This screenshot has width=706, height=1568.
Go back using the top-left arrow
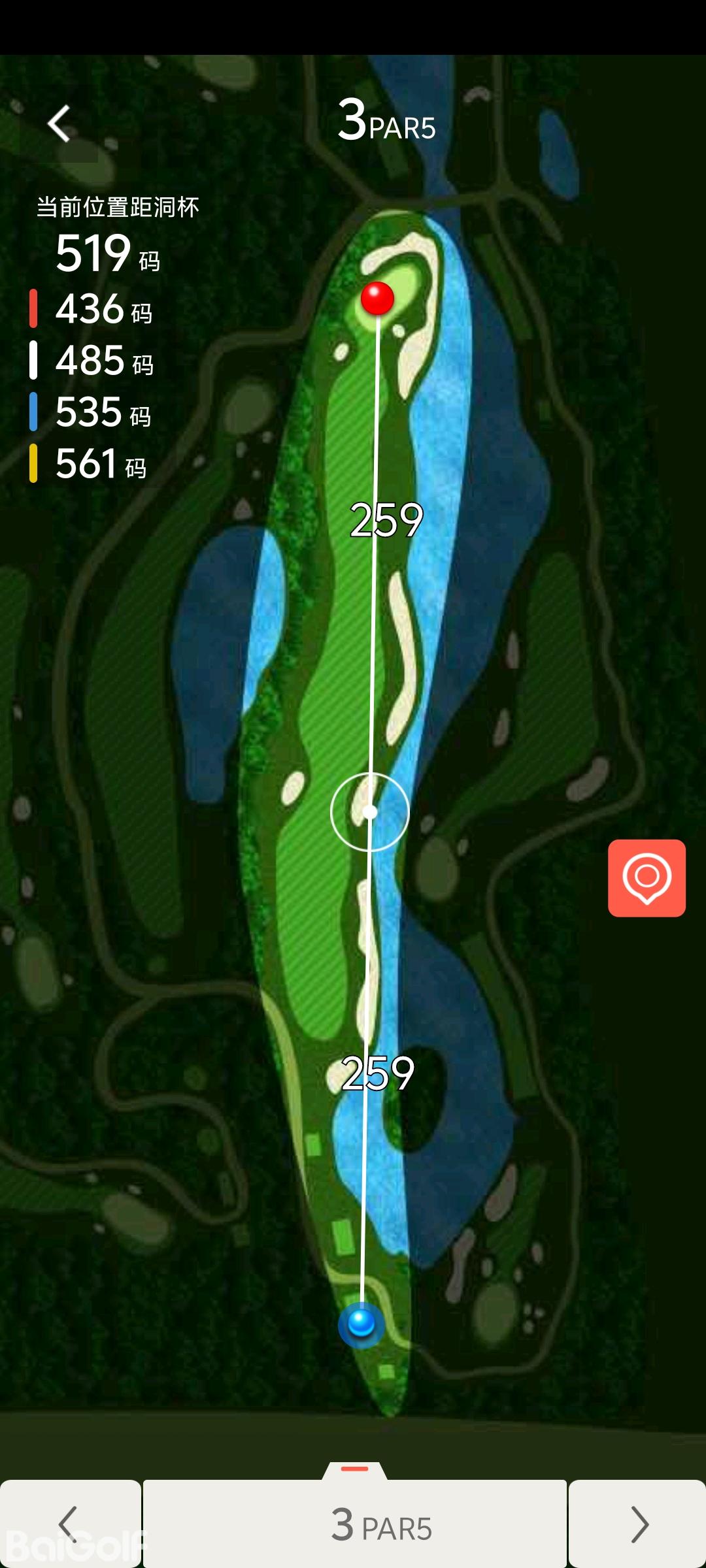(59, 123)
